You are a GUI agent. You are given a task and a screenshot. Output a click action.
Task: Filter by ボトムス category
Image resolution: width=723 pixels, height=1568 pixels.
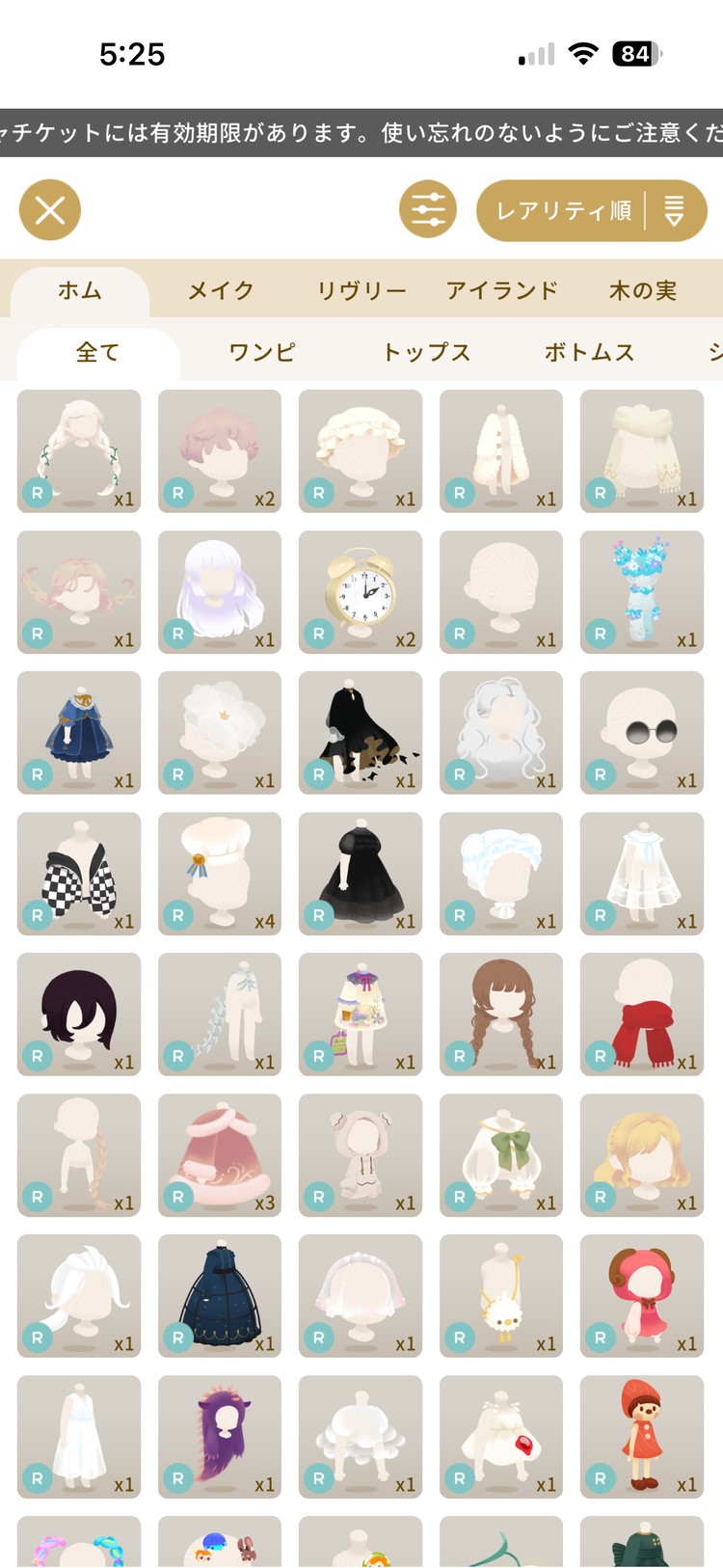click(589, 353)
